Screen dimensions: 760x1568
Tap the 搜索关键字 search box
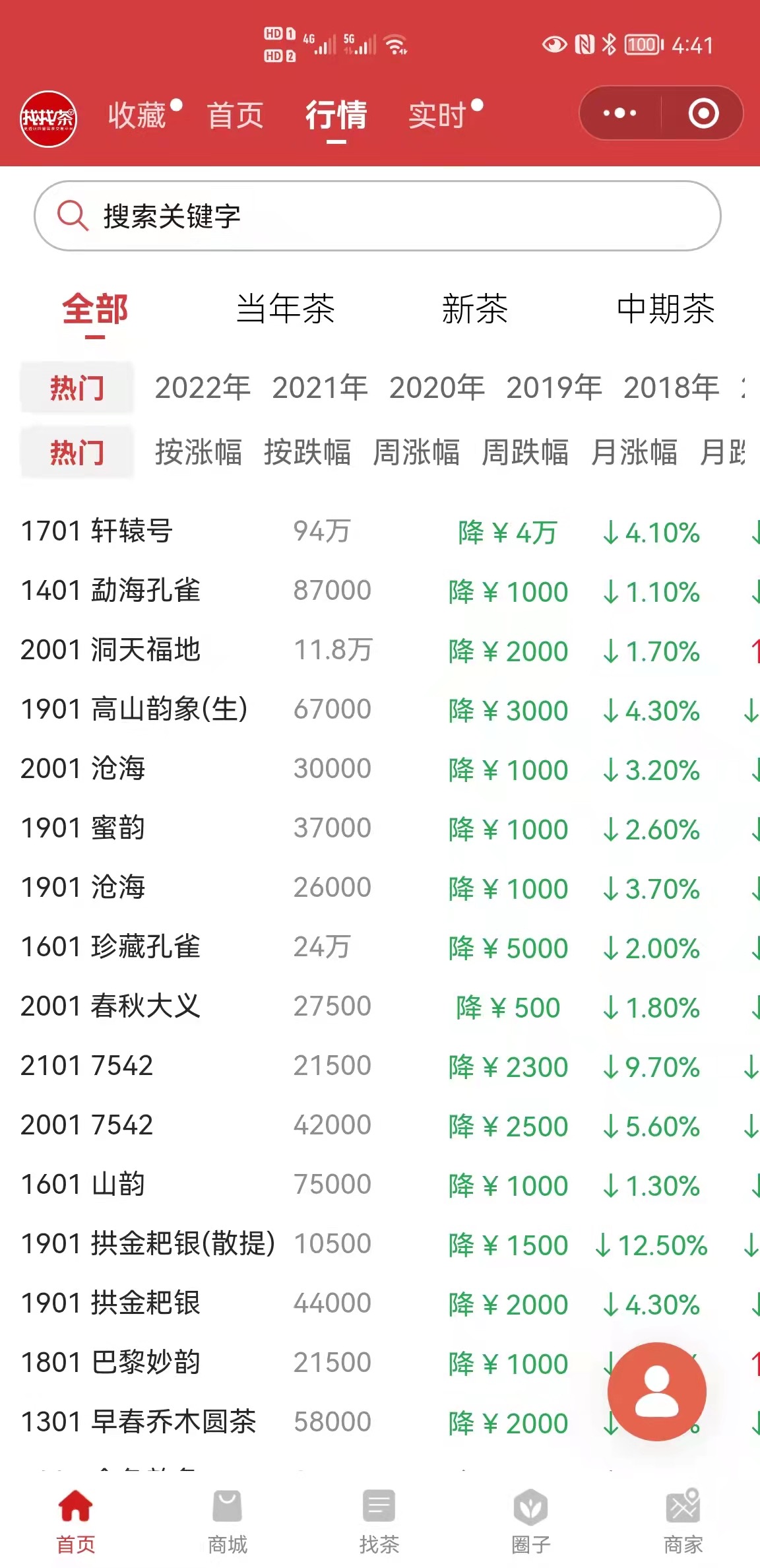tap(377, 216)
